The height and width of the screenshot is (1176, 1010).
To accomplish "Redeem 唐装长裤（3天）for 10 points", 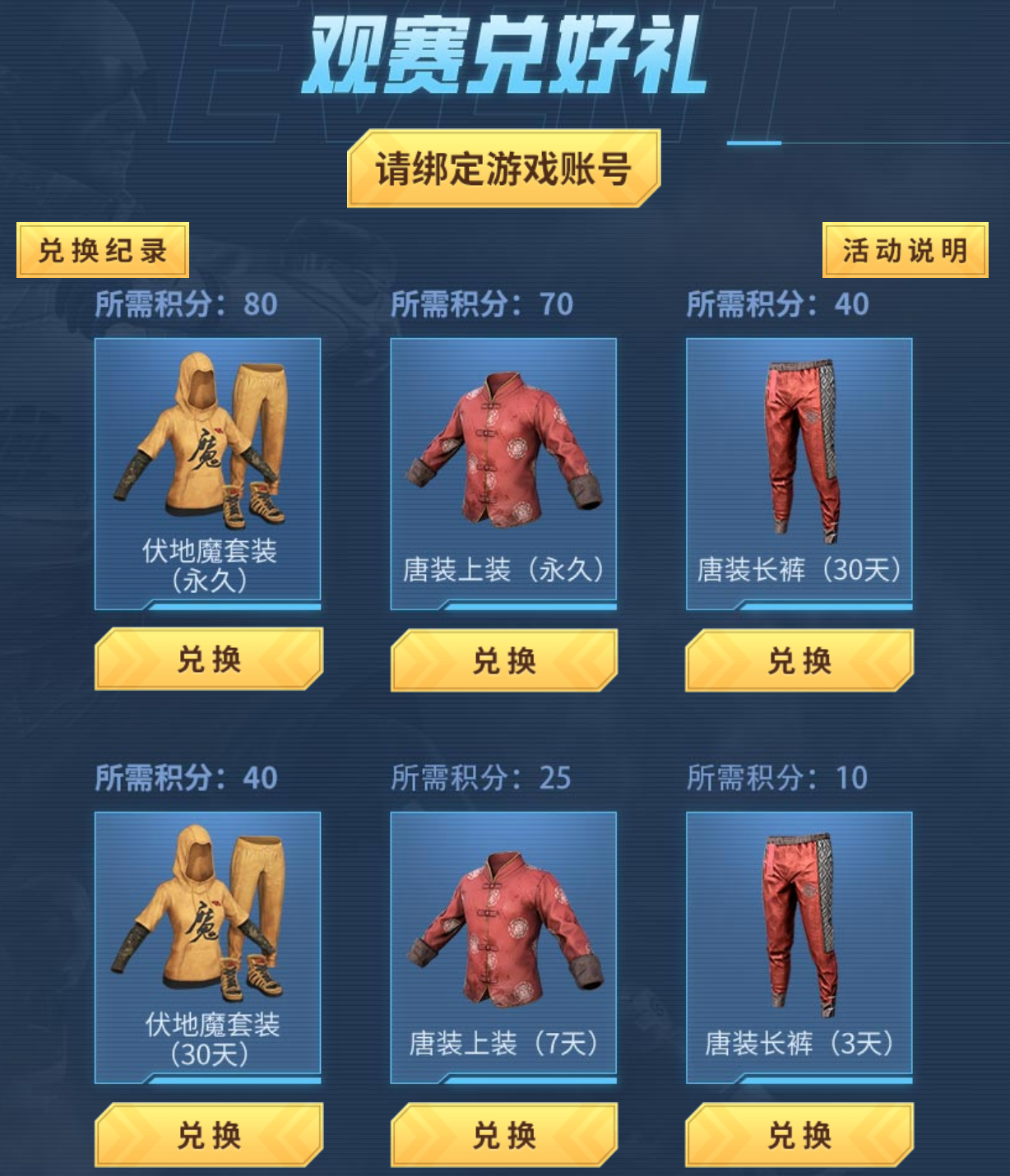I will coord(799,1135).
